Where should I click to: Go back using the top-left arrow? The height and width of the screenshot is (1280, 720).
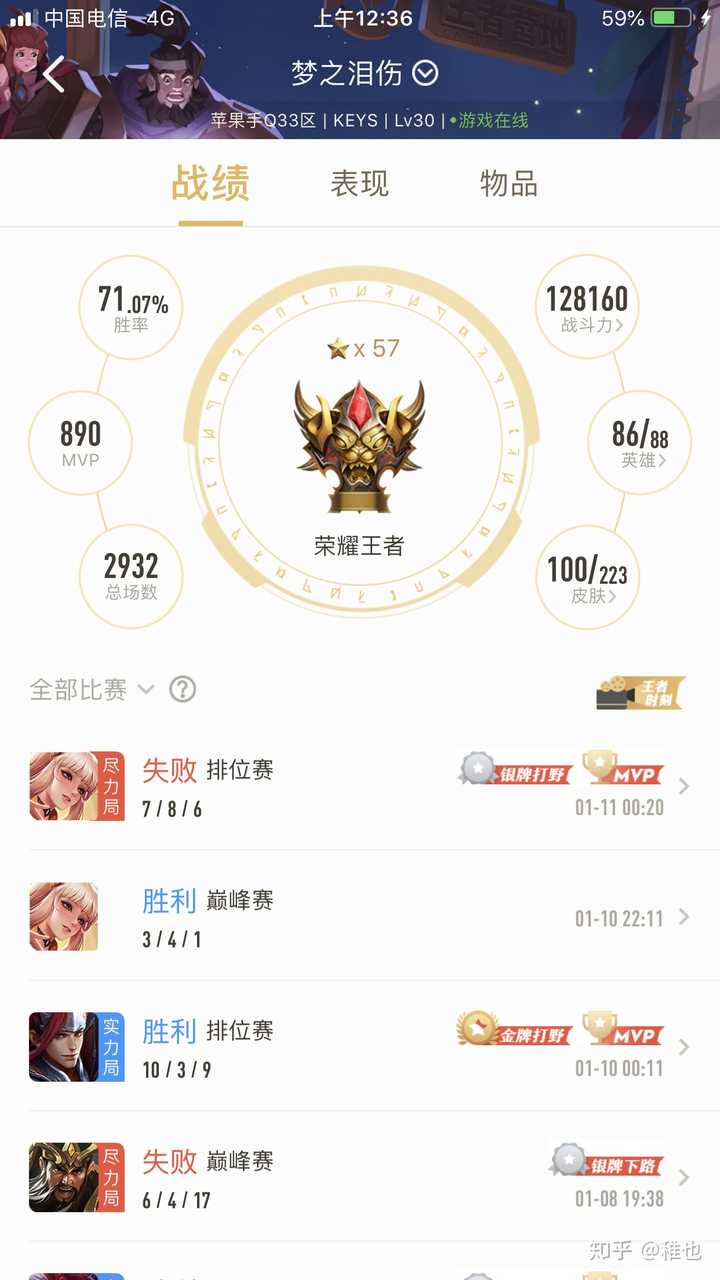[x=53, y=74]
